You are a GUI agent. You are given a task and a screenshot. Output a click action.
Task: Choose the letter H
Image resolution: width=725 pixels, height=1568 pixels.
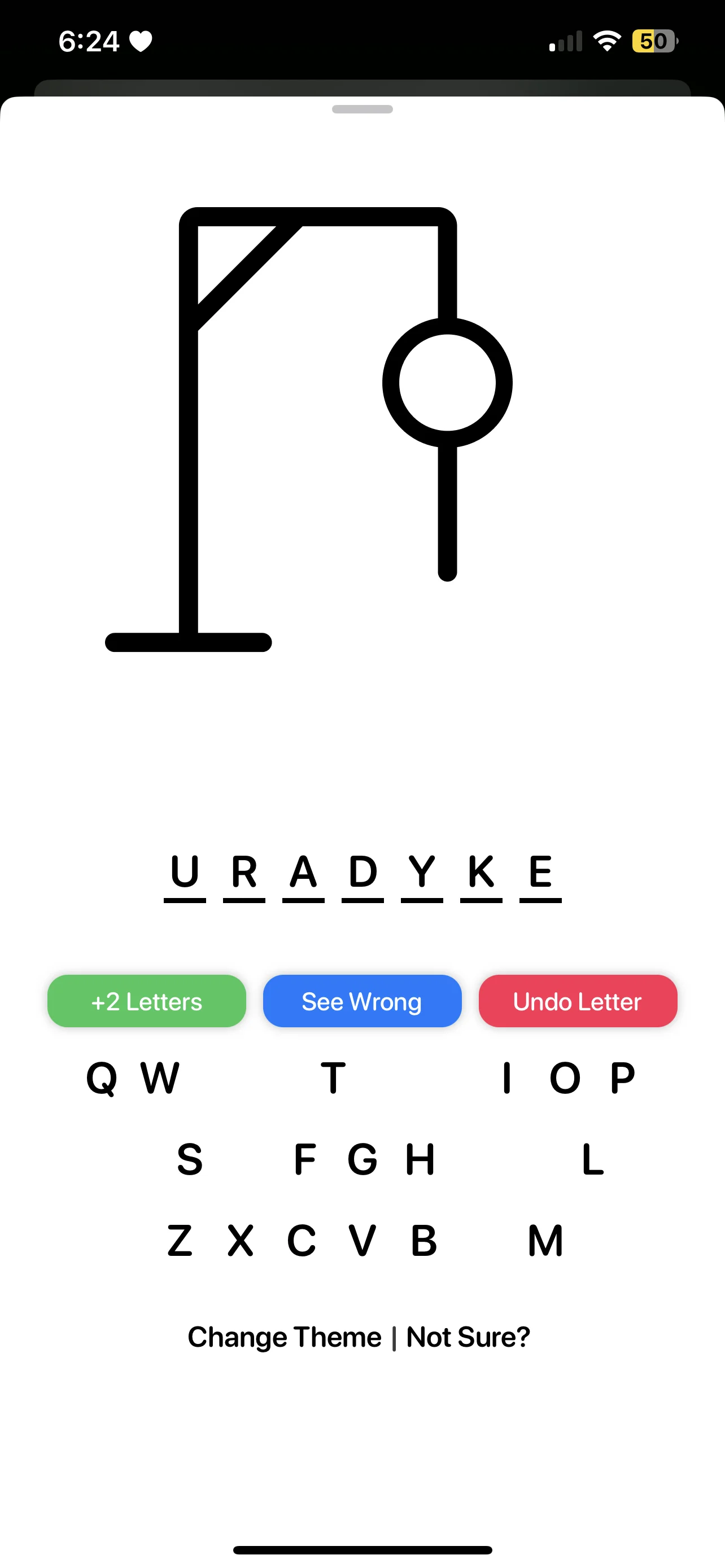420,1159
